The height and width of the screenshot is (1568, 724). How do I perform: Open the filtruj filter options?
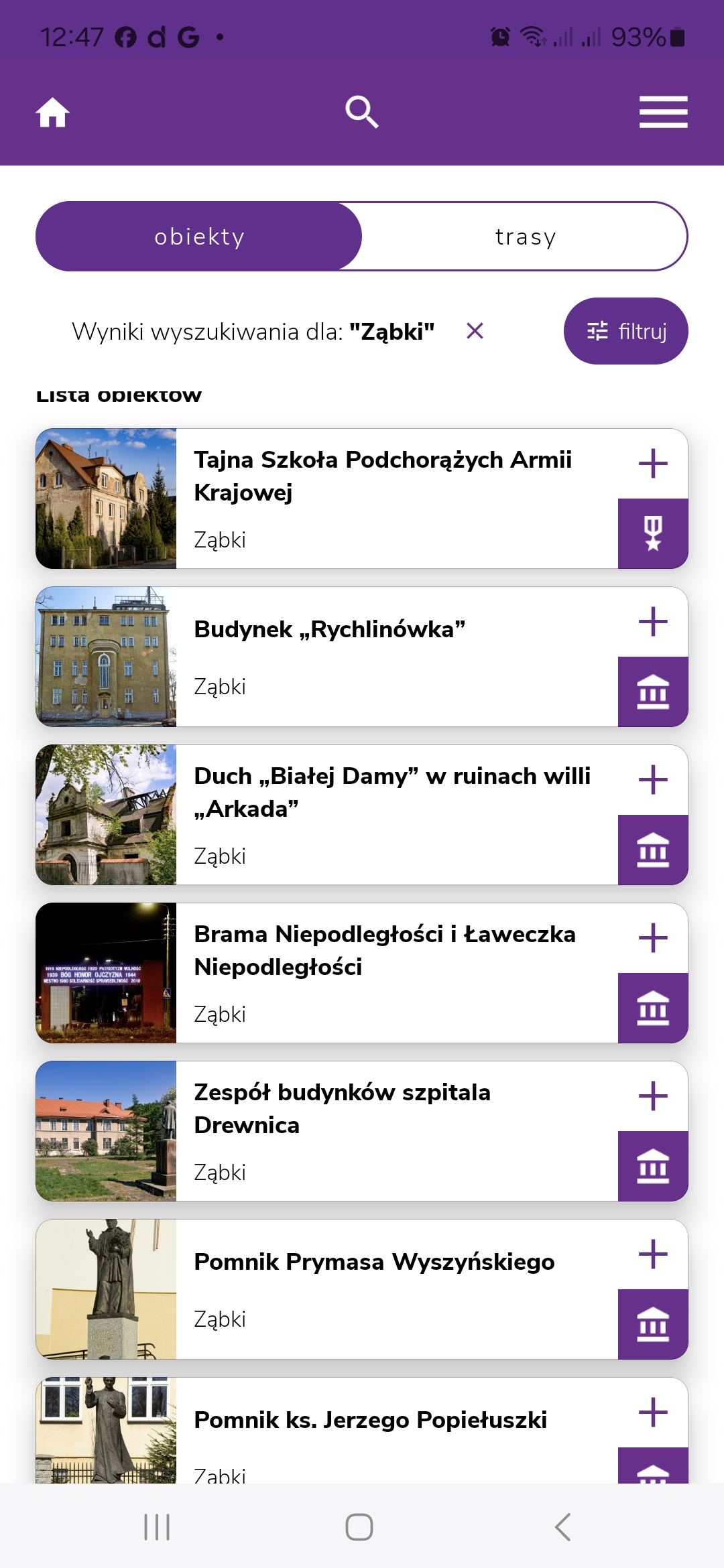pyautogui.click(x=625, y=331)
